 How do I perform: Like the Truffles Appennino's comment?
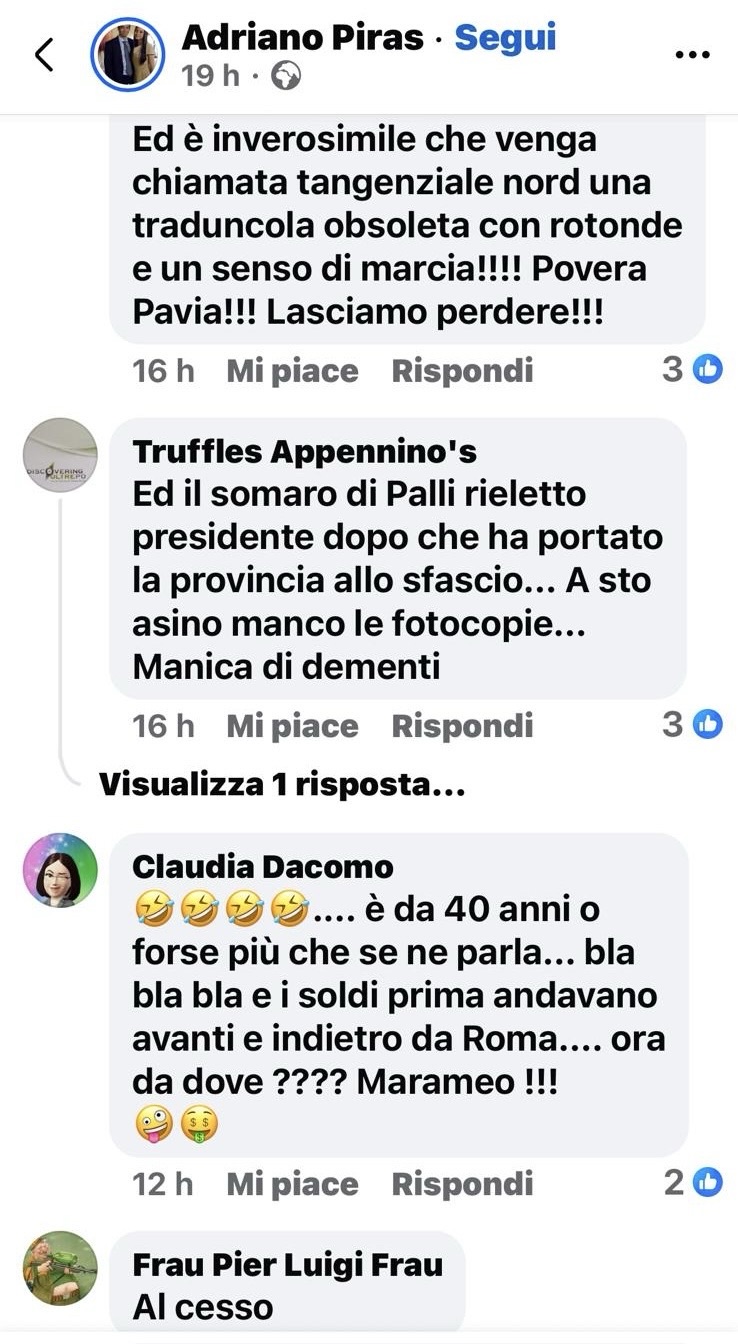point(292,726)
